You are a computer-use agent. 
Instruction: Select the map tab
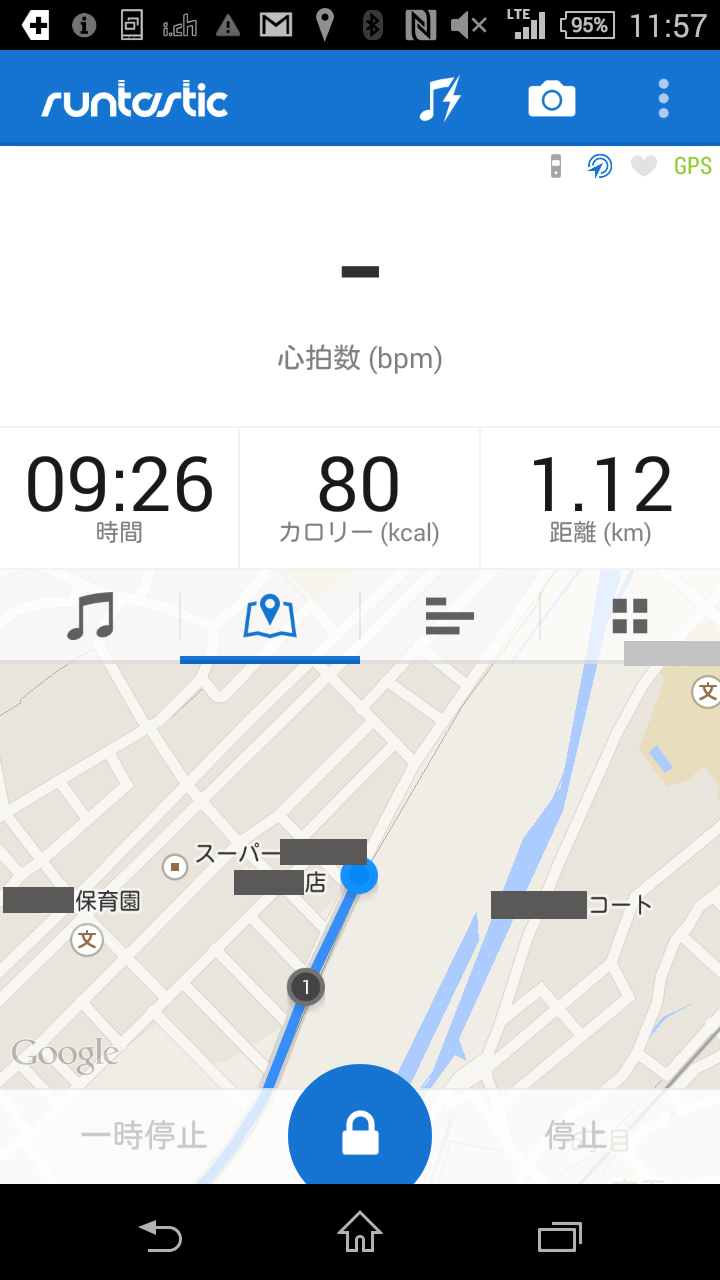click(x=270, y=617)
